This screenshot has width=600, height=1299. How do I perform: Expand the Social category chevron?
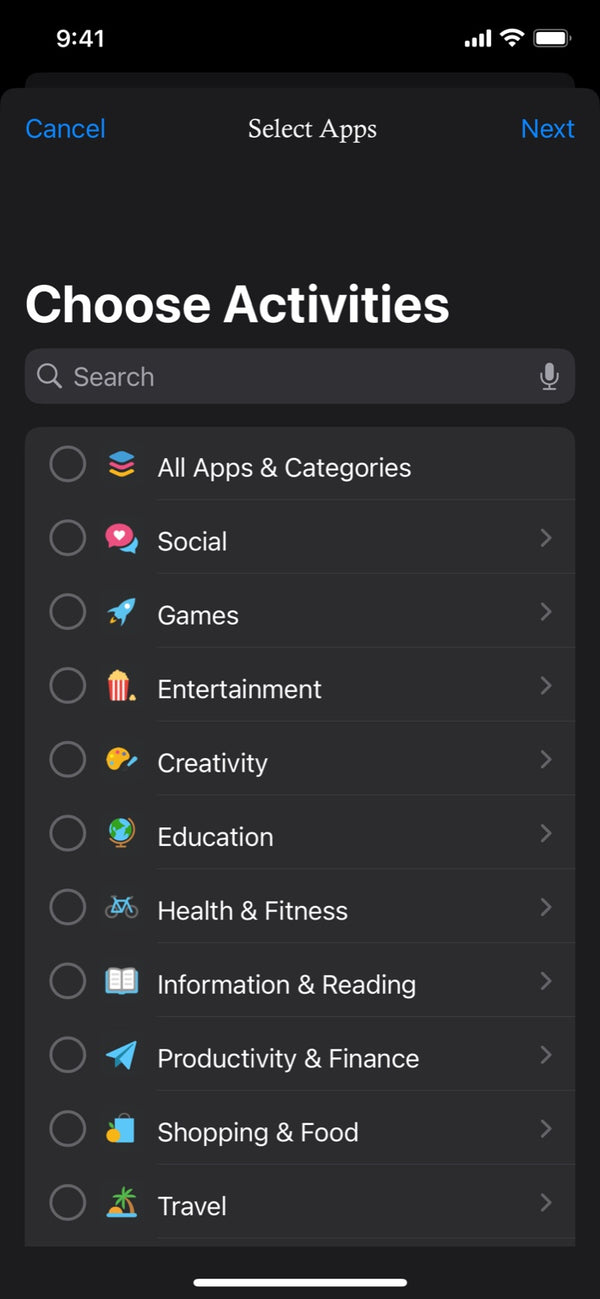(546, 539)
